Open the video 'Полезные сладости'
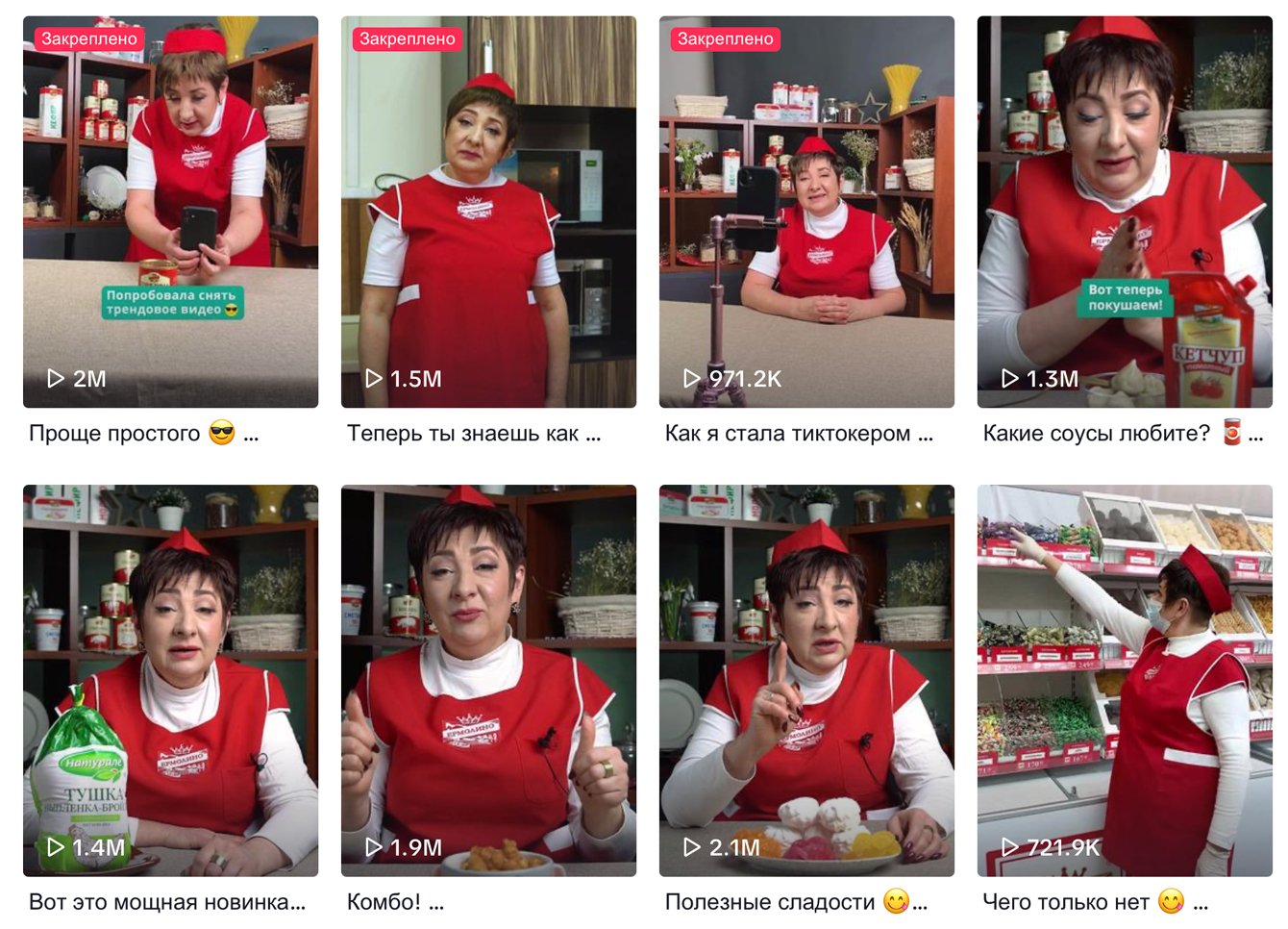 coord(806,680)
